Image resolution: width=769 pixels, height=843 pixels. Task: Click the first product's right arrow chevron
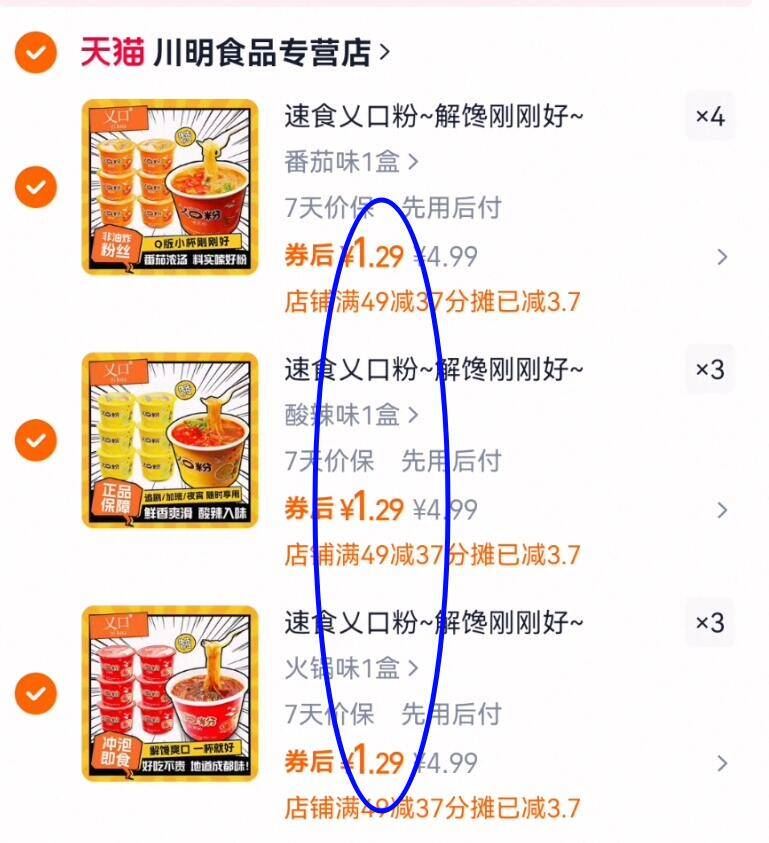point(723,256)
